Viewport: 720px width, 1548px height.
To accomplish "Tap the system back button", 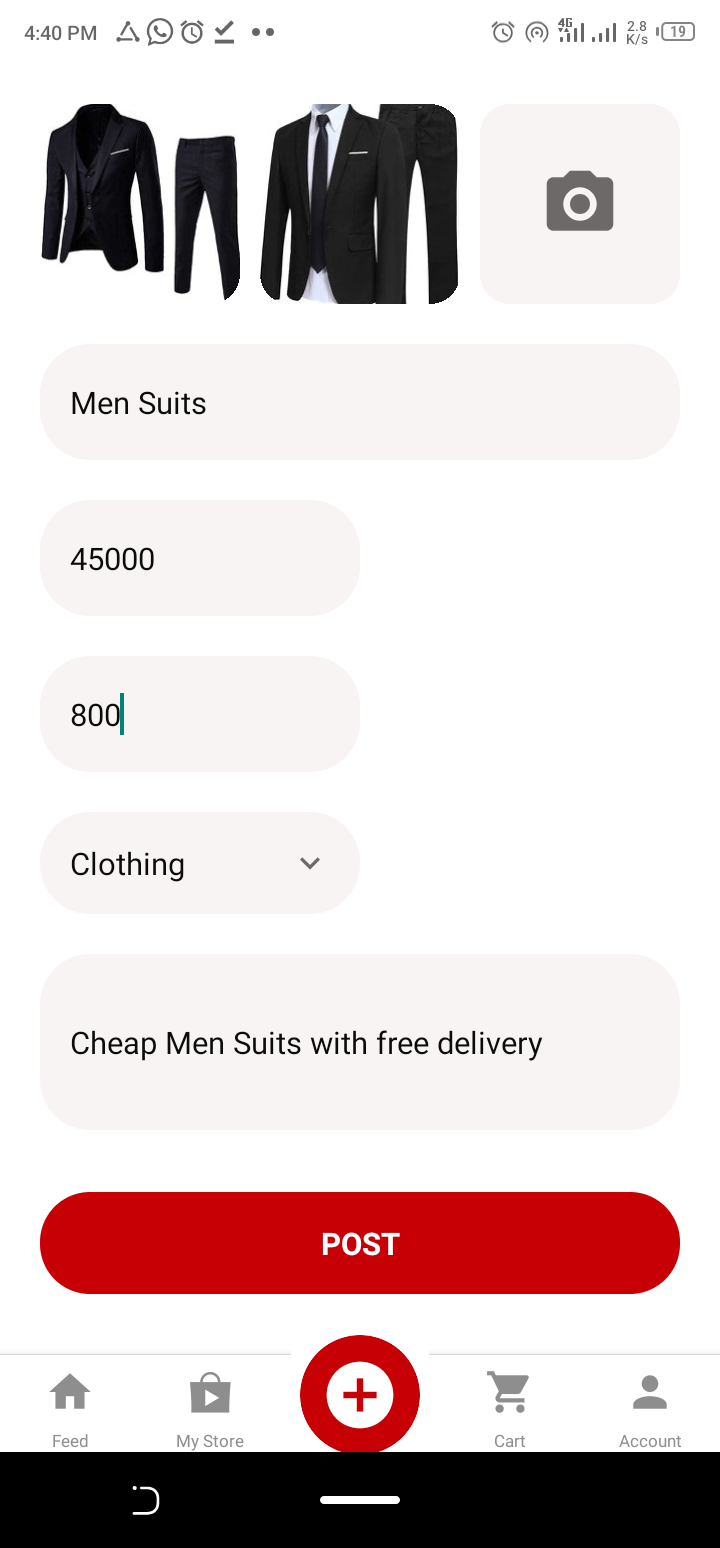I will 146,1500.
